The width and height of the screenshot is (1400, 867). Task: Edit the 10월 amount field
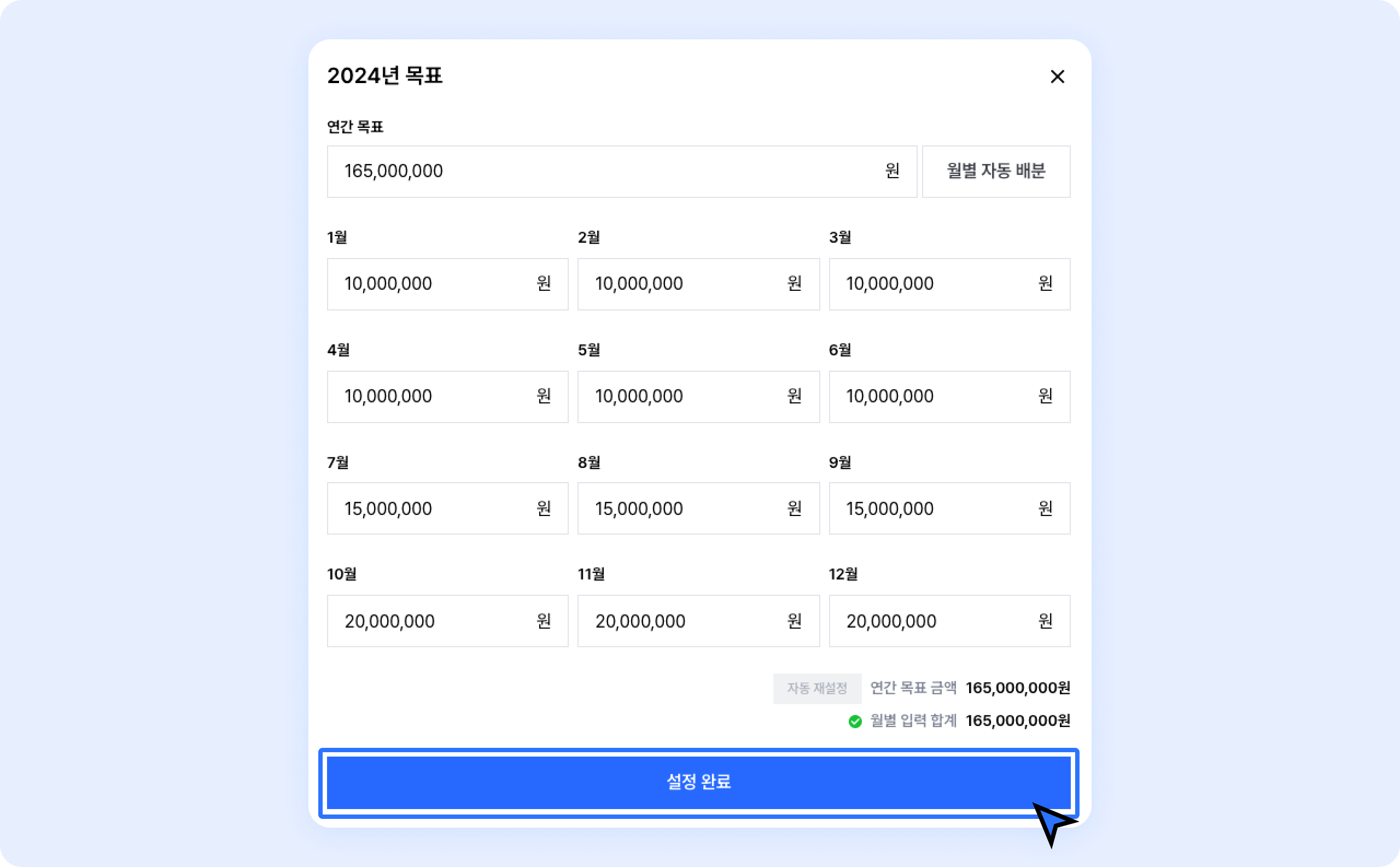tap(430, 621)
